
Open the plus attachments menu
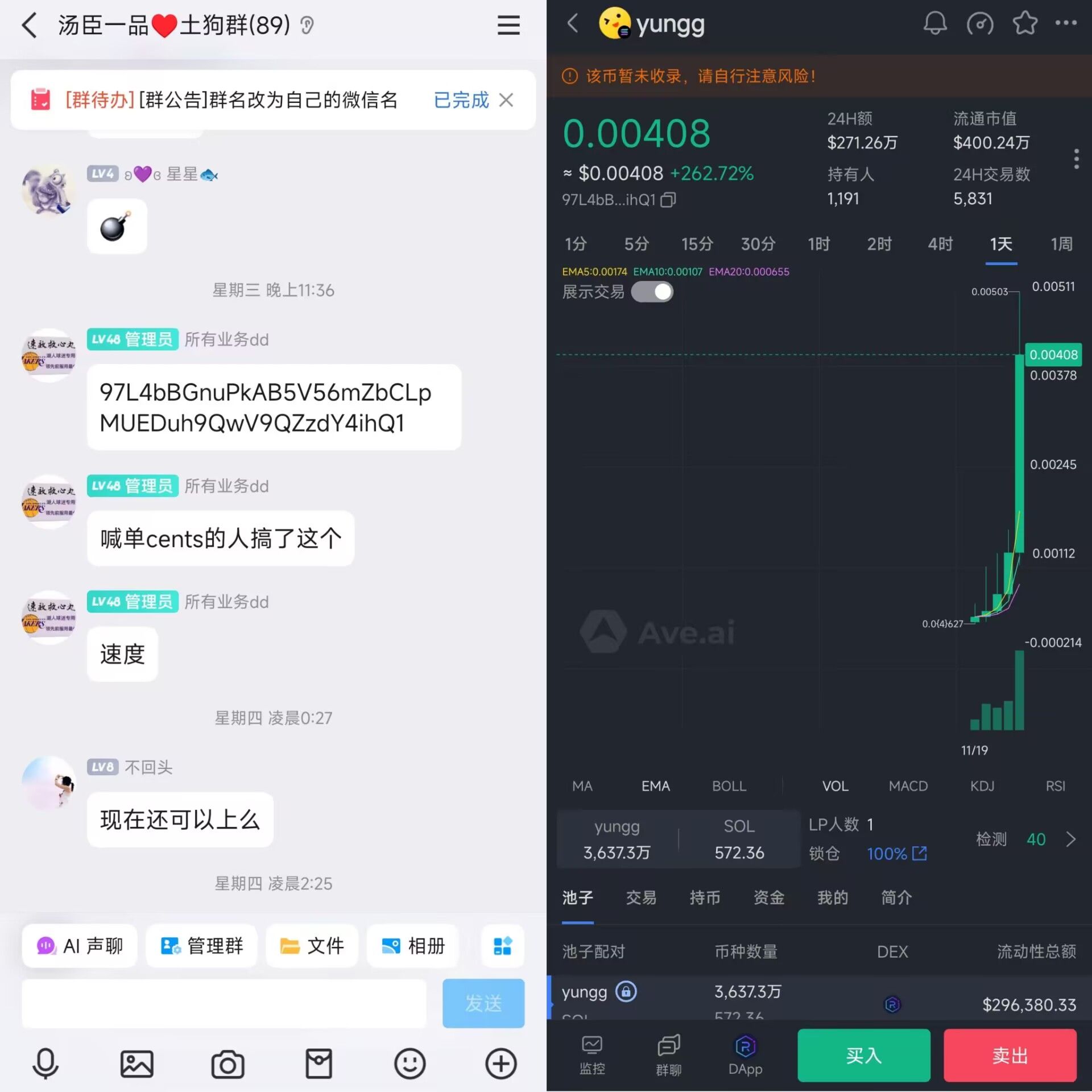pos(501,1064)
